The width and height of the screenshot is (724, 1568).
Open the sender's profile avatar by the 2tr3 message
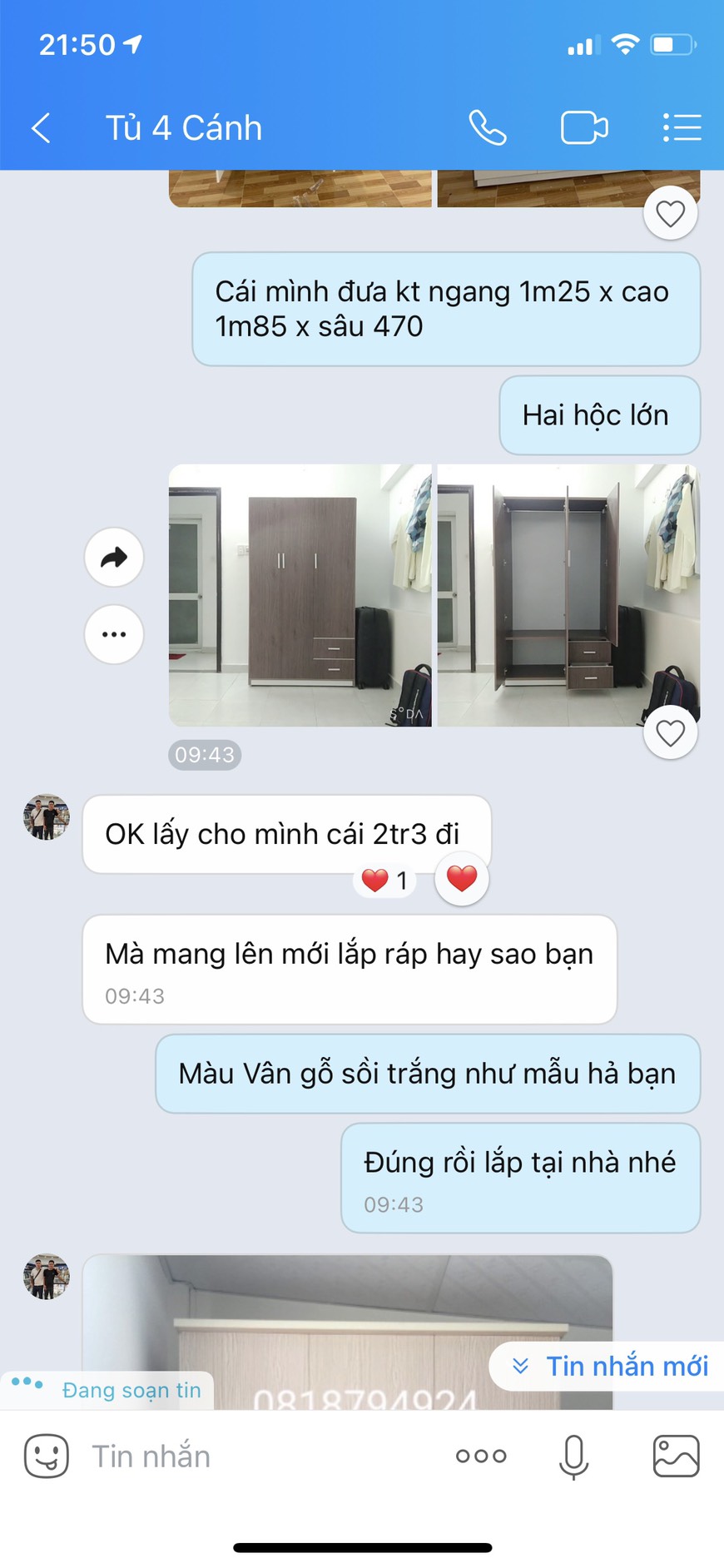pyautogui.click(x=47, y=816)
